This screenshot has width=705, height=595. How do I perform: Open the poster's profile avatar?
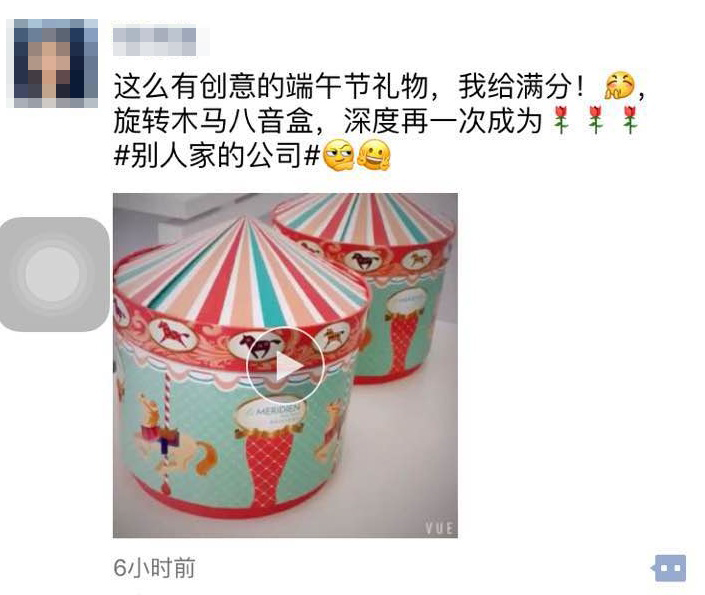52,62
